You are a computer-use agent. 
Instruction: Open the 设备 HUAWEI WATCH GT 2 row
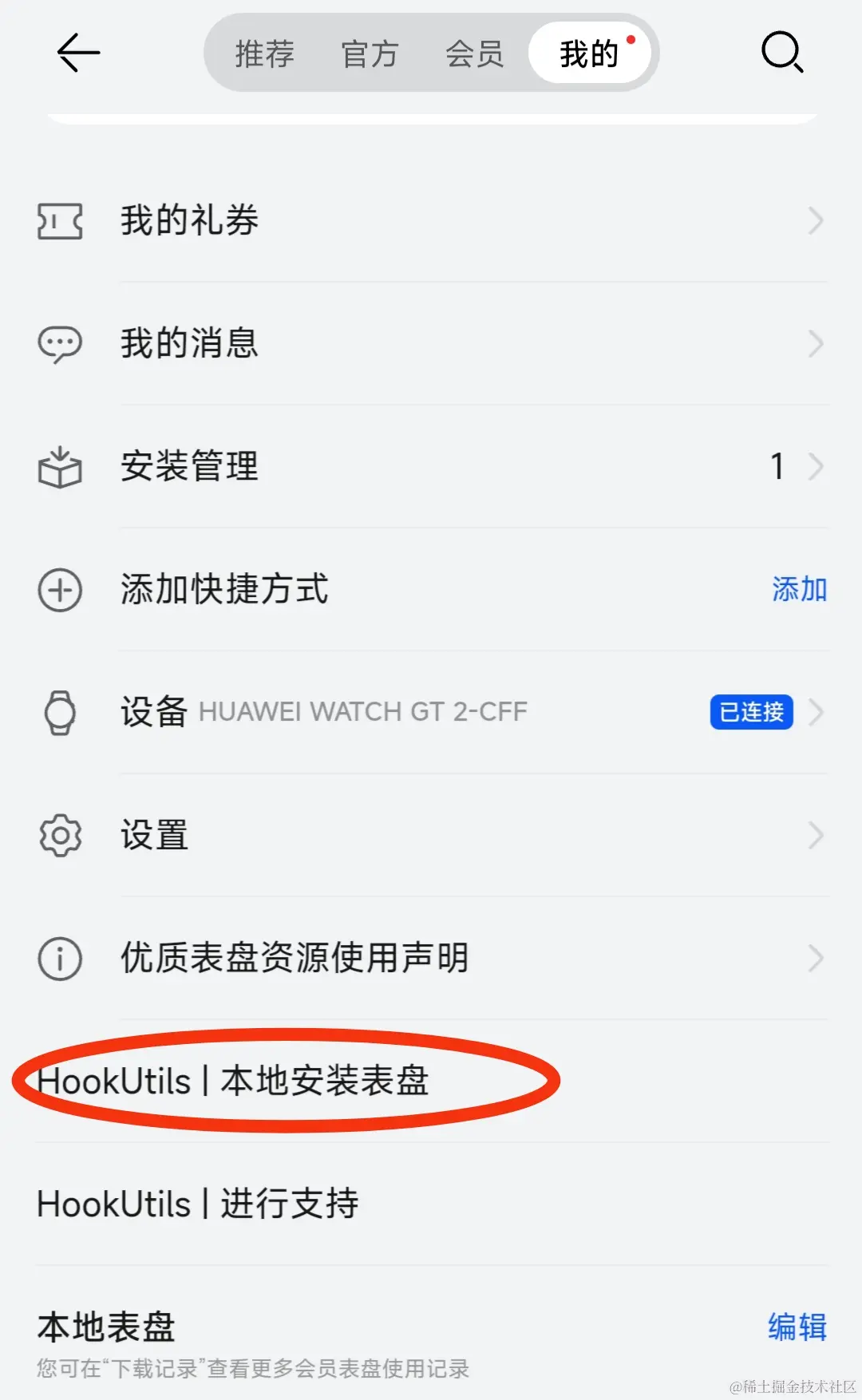click(431, 712)
